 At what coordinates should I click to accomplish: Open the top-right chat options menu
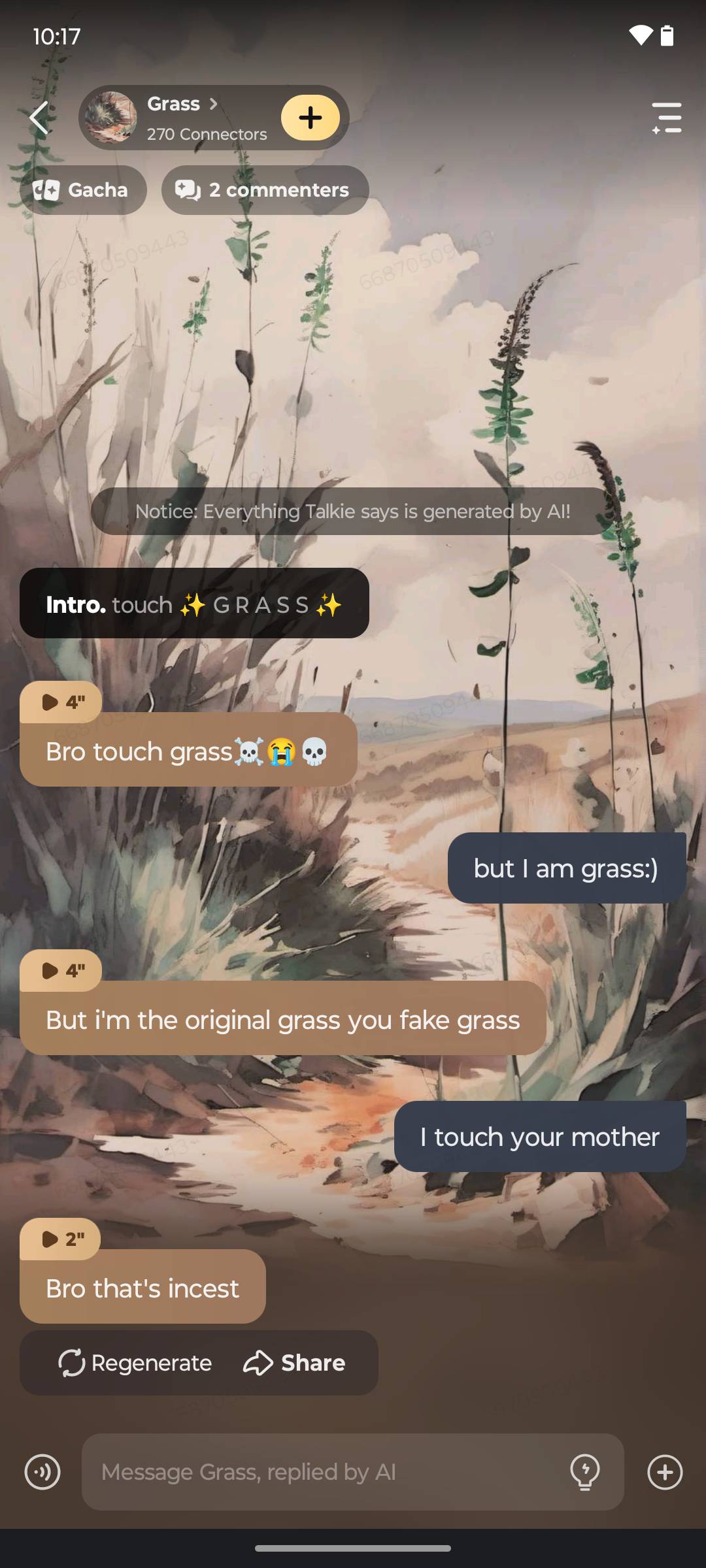tap(667, 118)
